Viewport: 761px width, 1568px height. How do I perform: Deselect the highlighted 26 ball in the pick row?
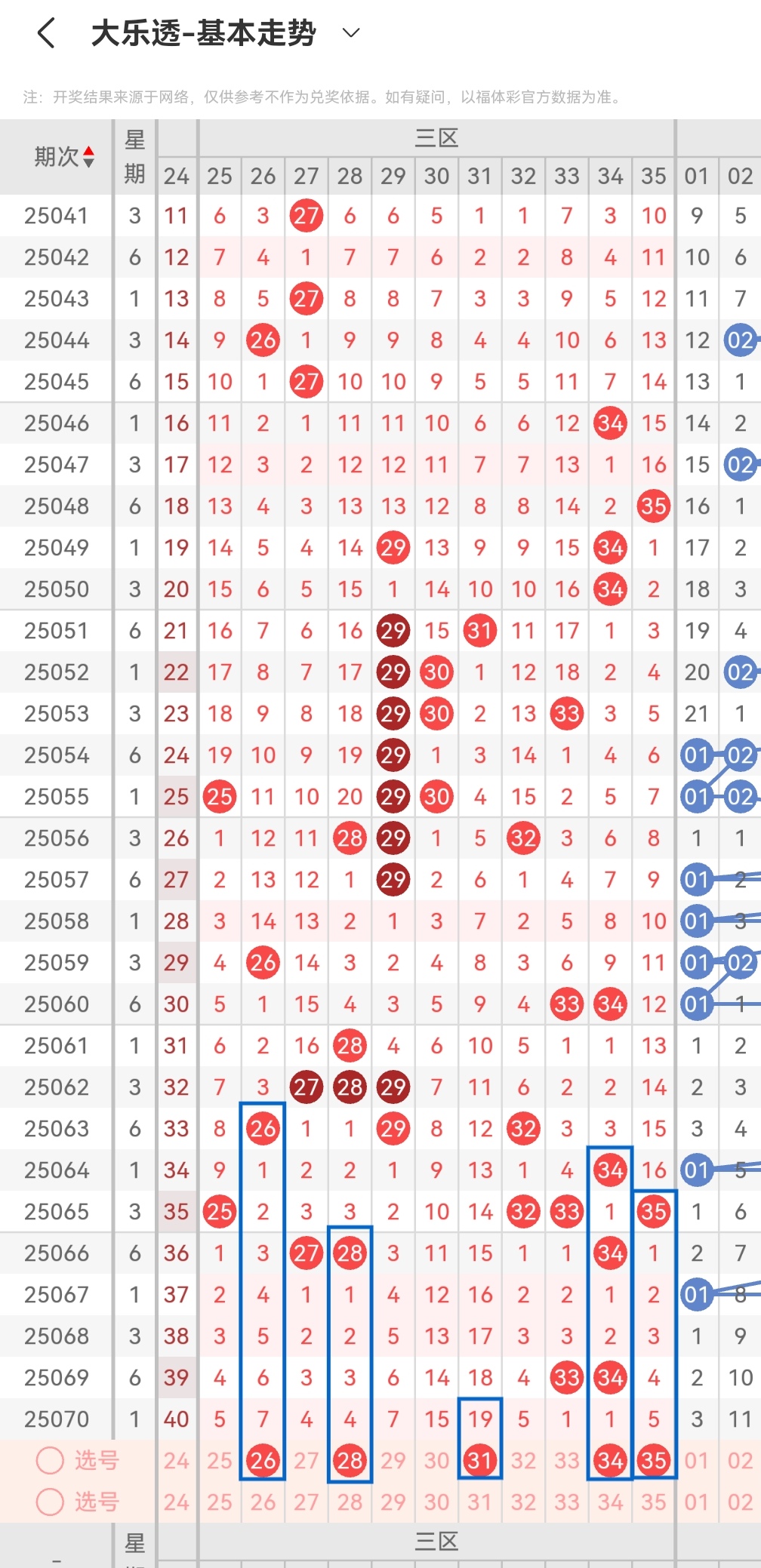click(263, 1460)
